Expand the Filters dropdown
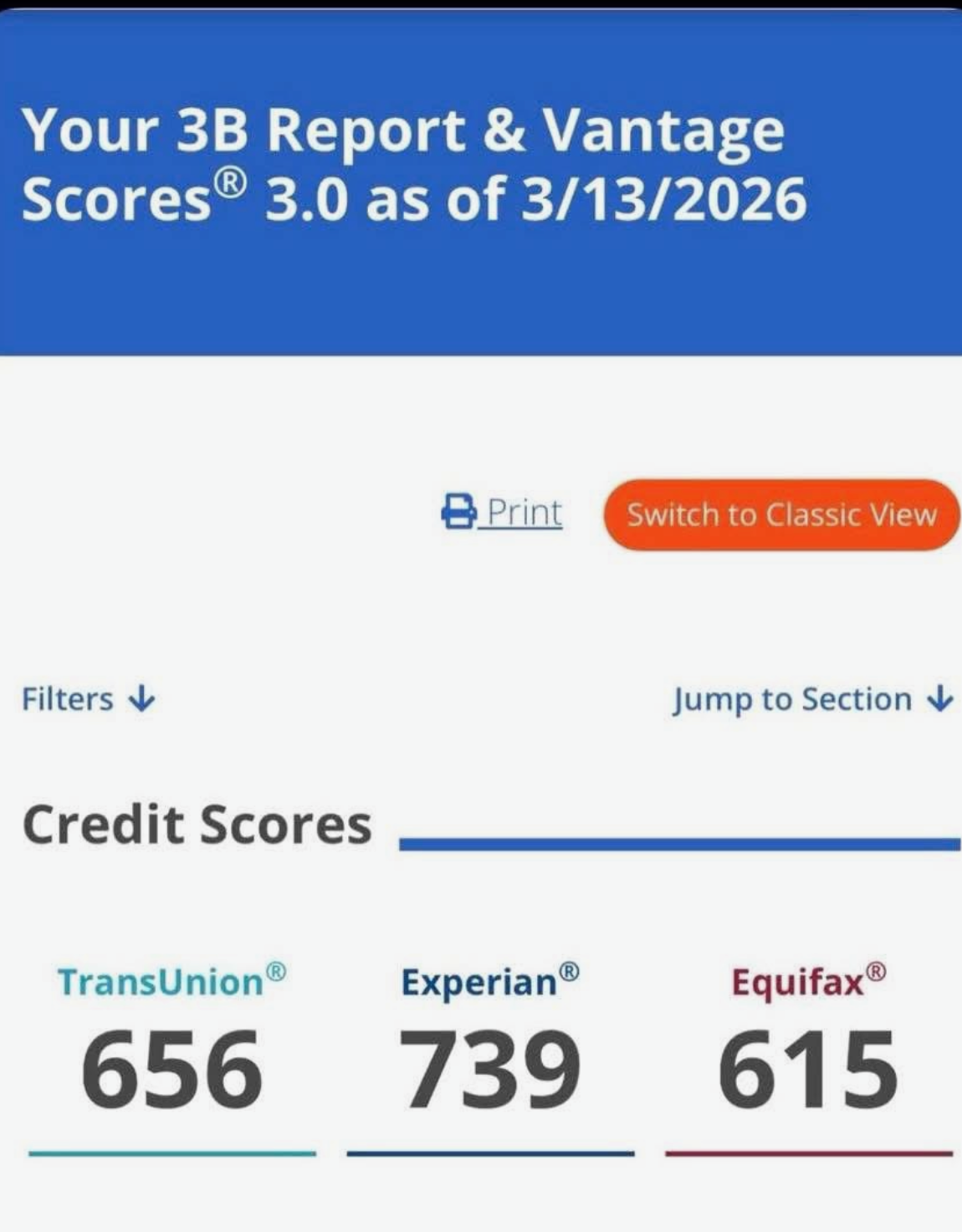The image size is (962, 1232). coord(89,699)
